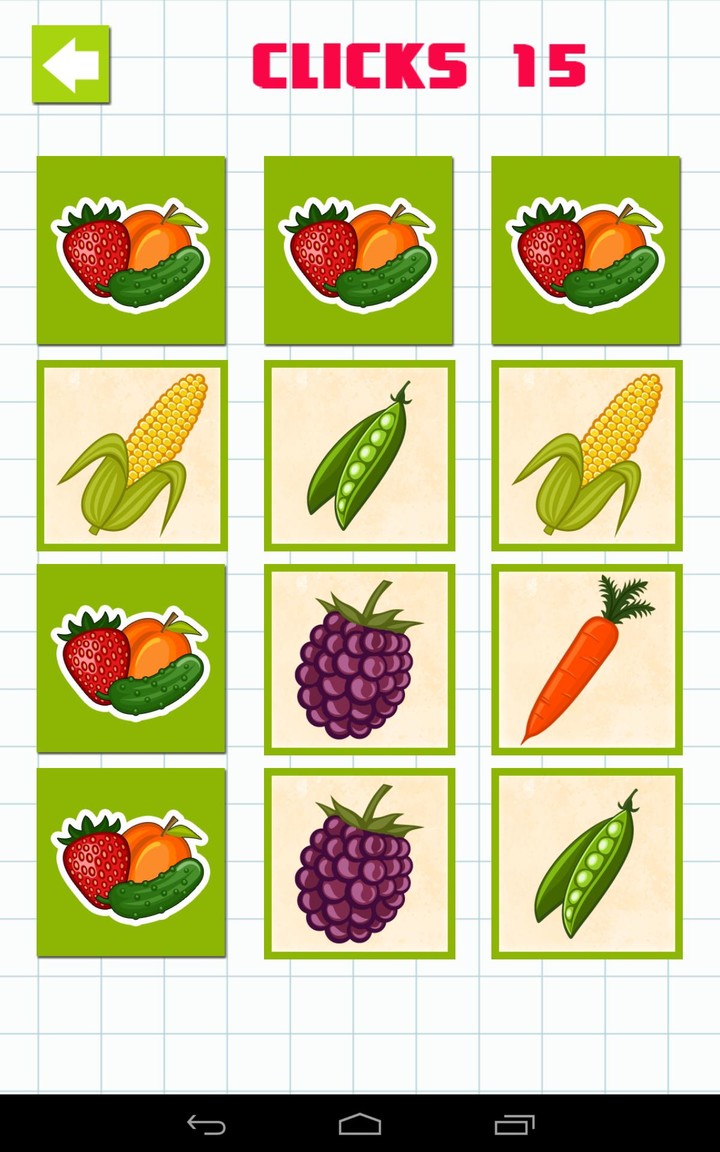Image resolution: width=720 pixels, height=1152 pixels.
Task: Match the two corn cards by clicking the left corn
Action: tap(130, 455)
